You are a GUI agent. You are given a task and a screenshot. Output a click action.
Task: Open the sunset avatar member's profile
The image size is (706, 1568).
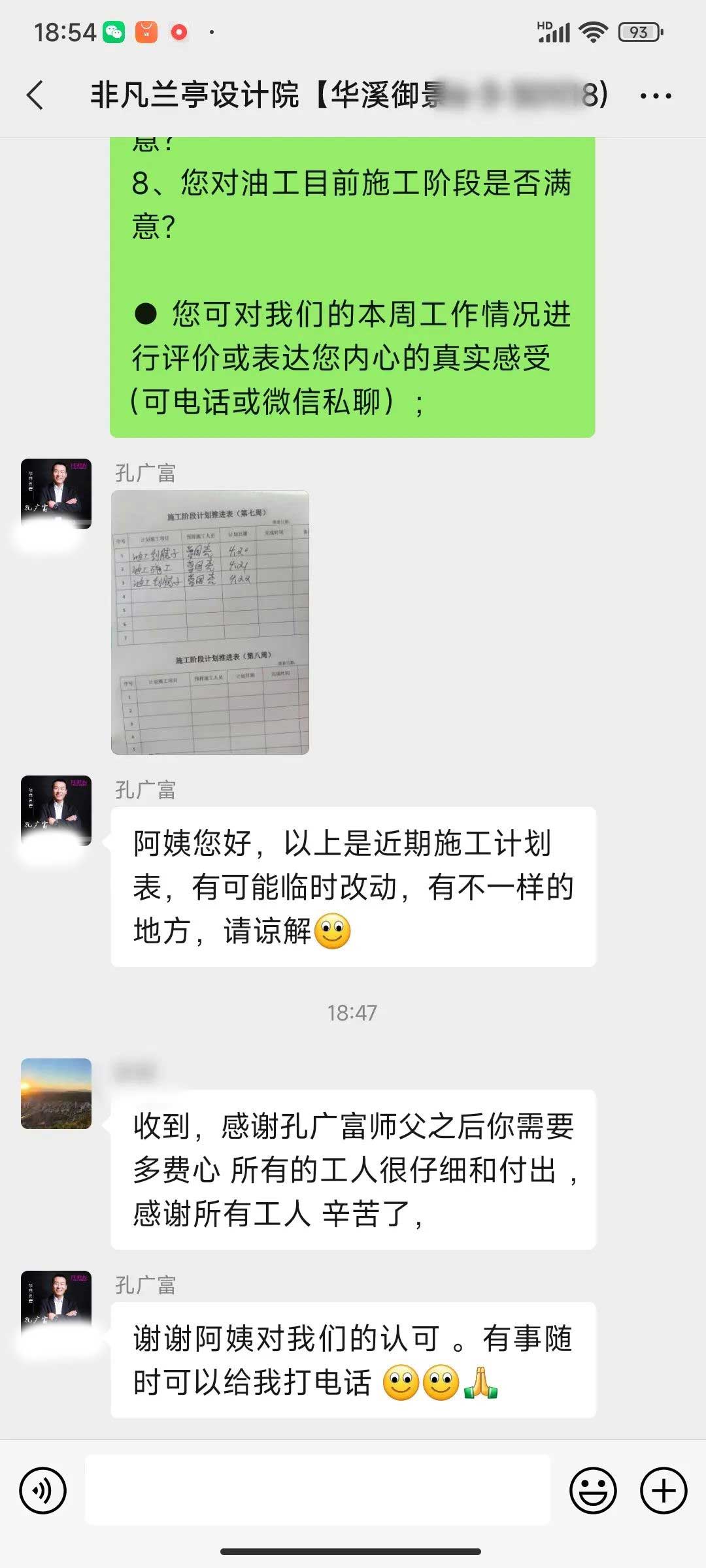(x=56, y=1094)
